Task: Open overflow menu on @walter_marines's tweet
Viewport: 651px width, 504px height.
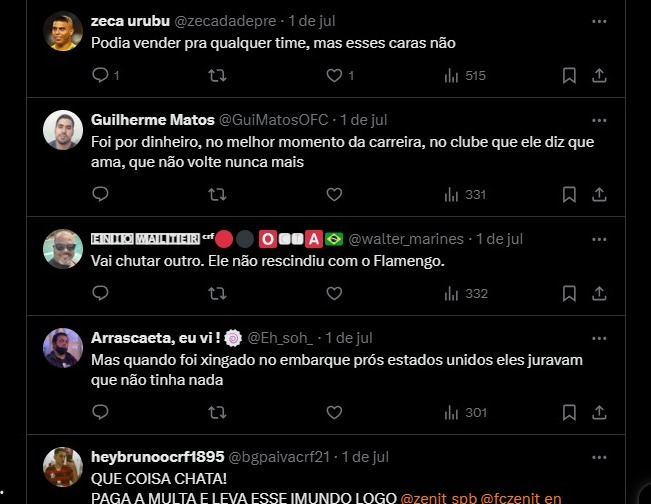Action: (598, 240)
